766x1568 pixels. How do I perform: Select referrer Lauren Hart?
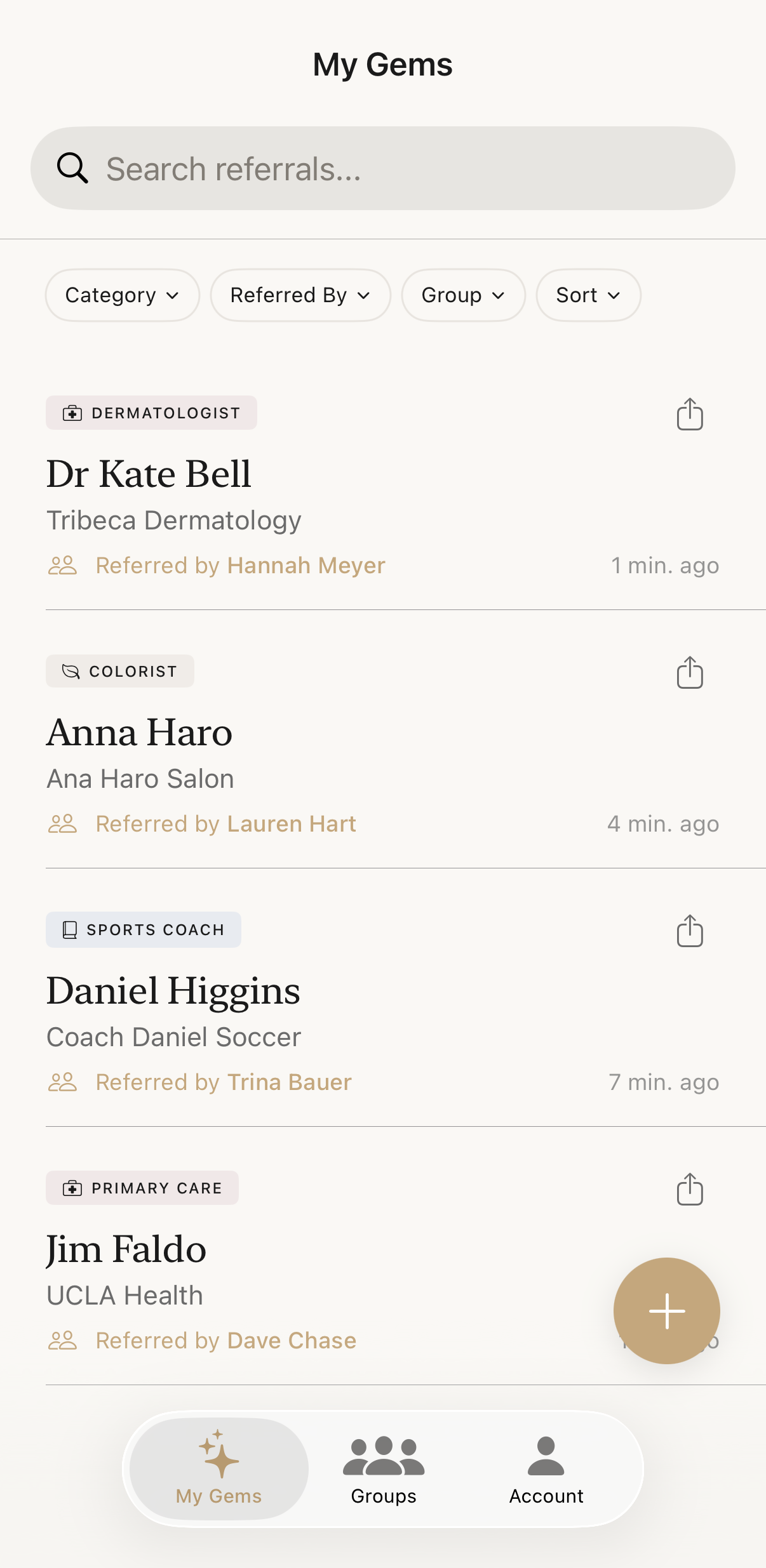point(291,823)
